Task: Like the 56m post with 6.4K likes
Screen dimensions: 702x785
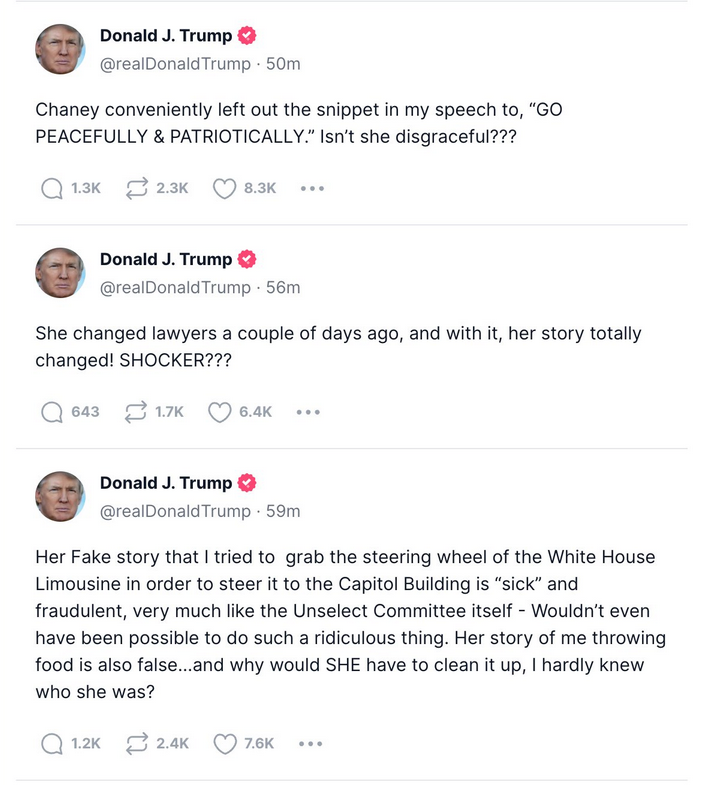Action: tap(219, 412)
